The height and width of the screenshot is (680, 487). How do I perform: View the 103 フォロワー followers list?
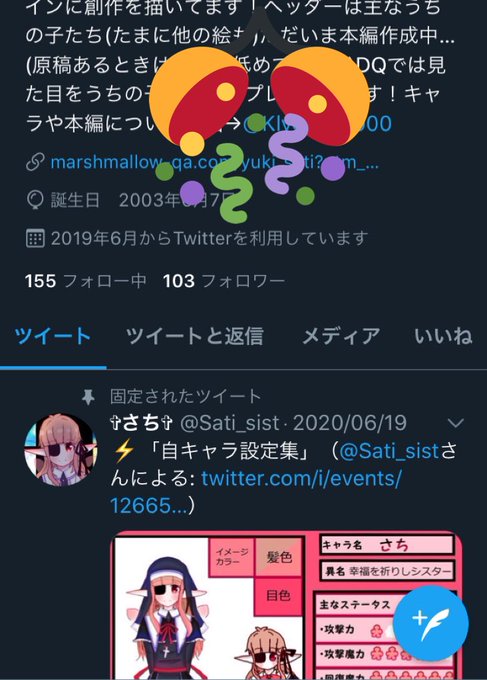click(x=224, y=281)
